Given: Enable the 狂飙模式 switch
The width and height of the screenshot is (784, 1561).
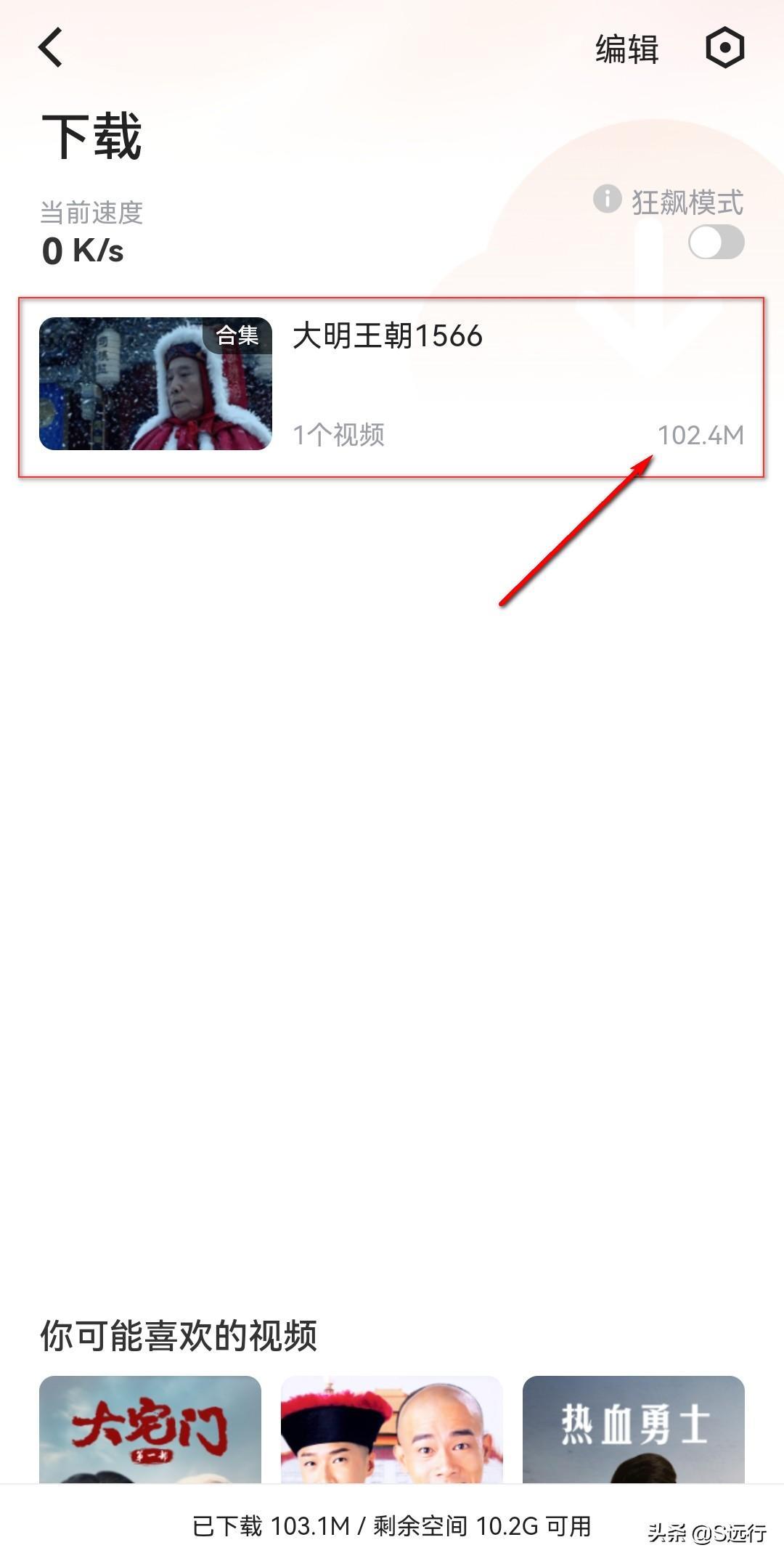Looking at the screenshot, I should tap(716, 242).
